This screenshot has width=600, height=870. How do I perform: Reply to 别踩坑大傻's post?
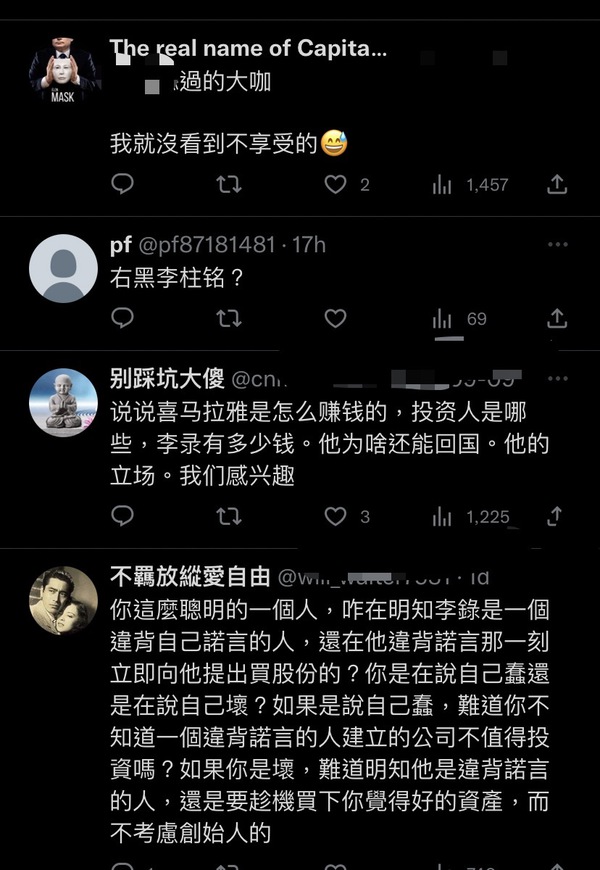pos(122,517)
